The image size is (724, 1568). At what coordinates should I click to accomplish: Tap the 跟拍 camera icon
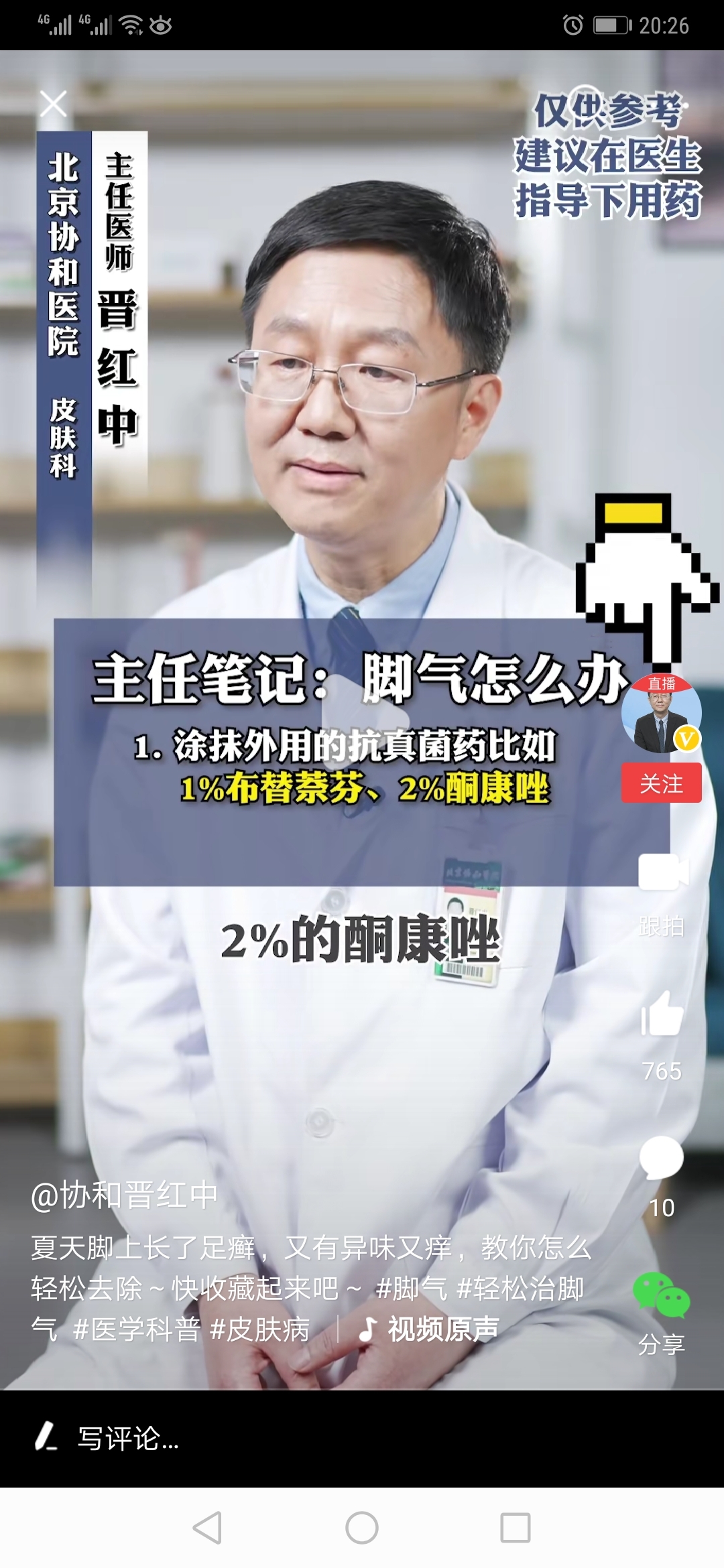[x=662, y=874]
